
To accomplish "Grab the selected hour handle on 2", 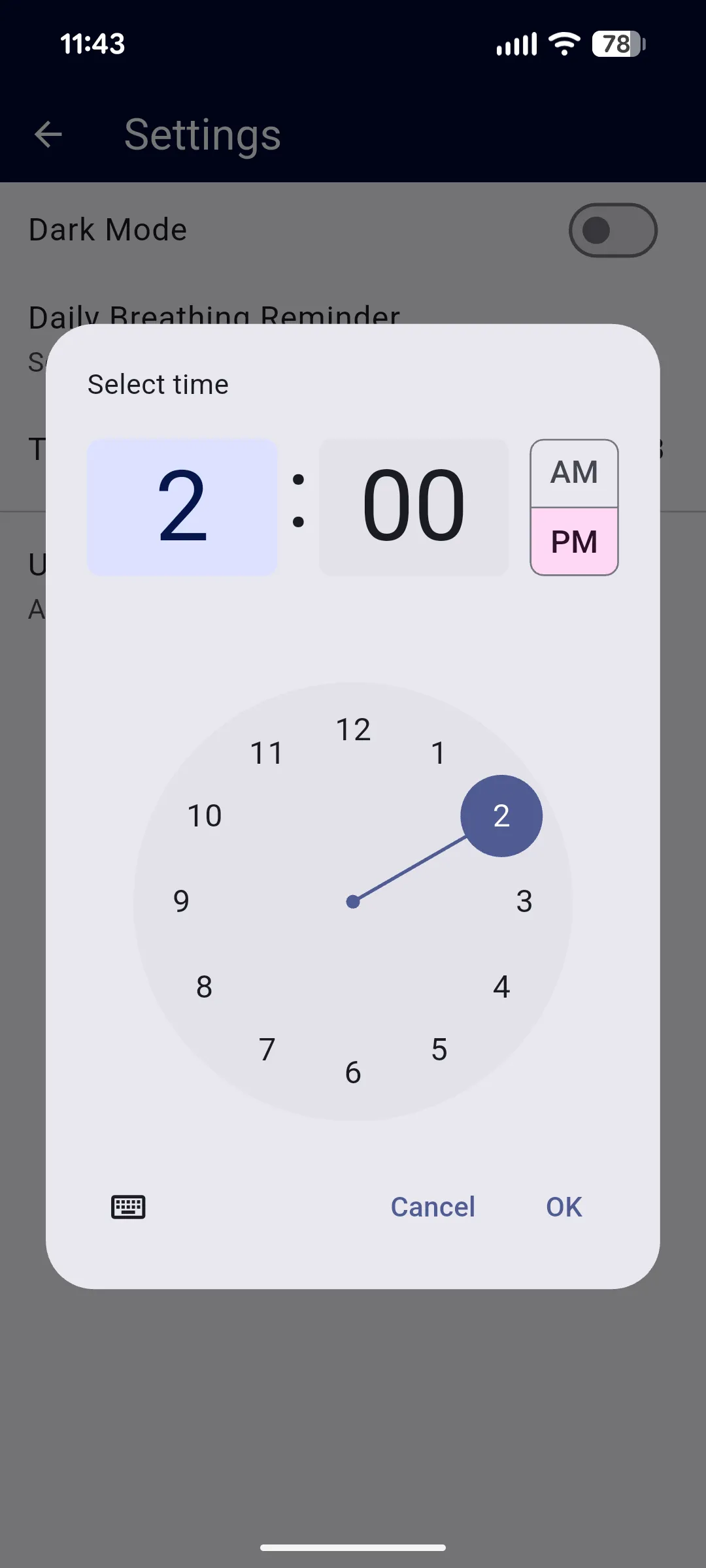I will tap(501, 815).
